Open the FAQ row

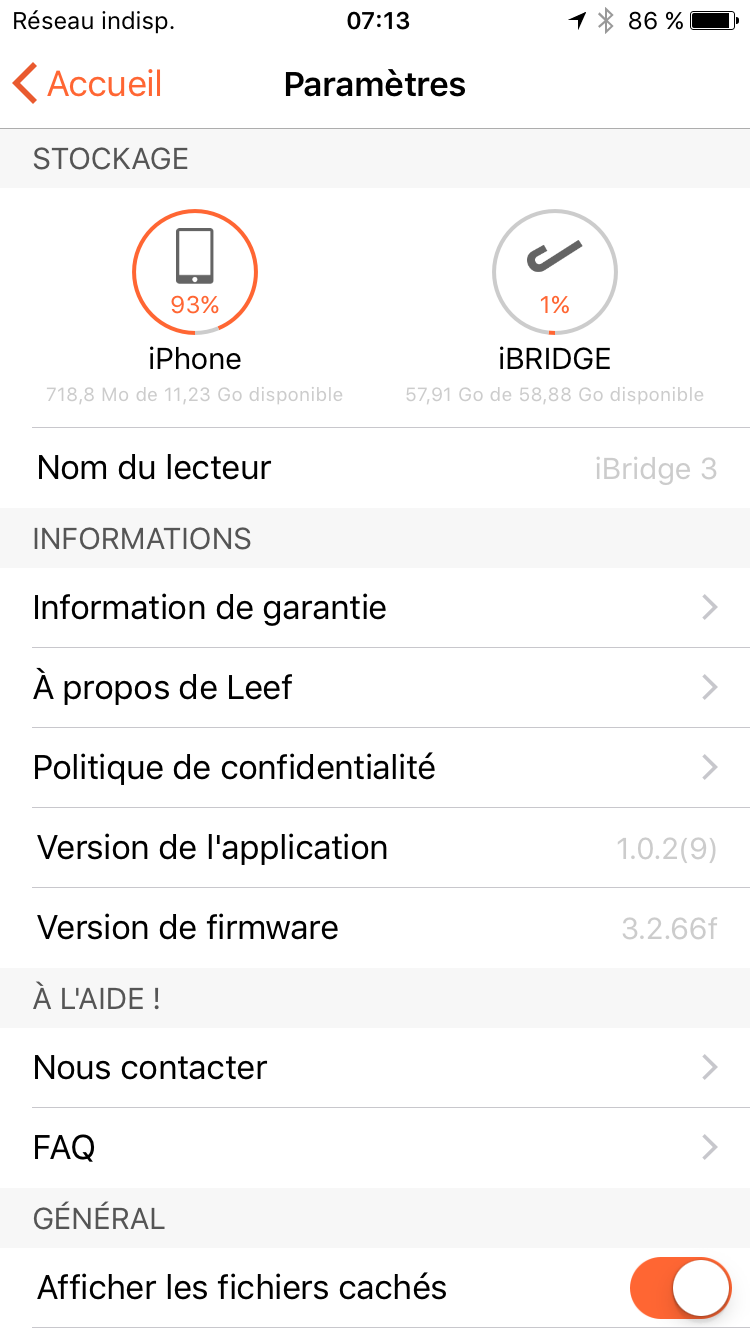point(375,1148)
